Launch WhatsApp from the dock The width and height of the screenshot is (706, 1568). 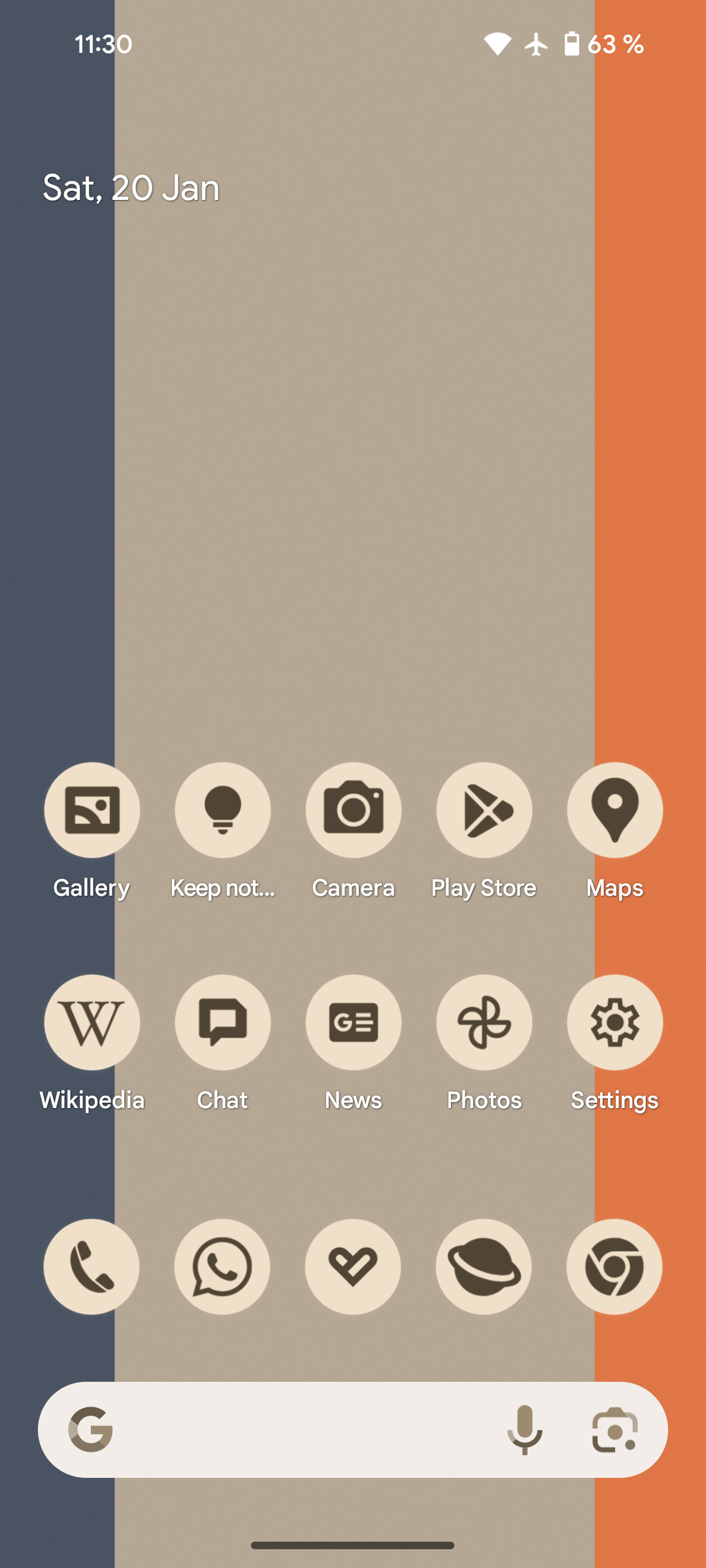[222, 1267]
